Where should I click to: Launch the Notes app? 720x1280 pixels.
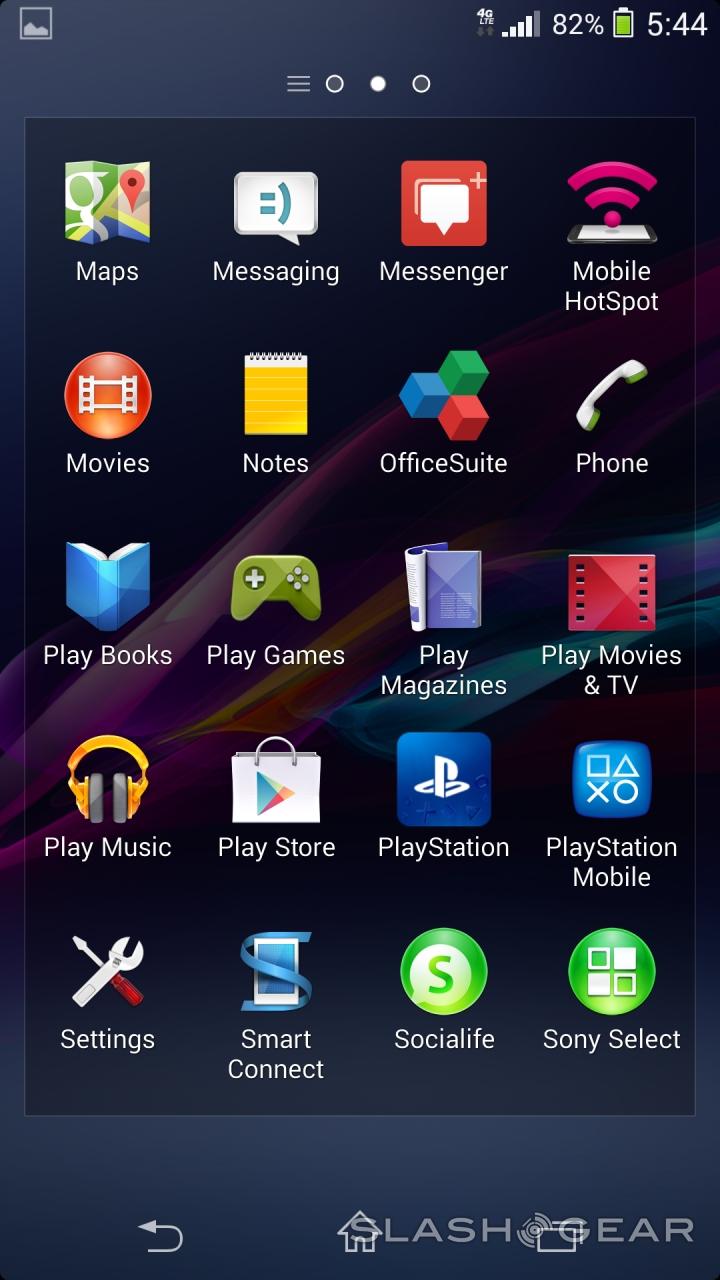click(275, 396)
